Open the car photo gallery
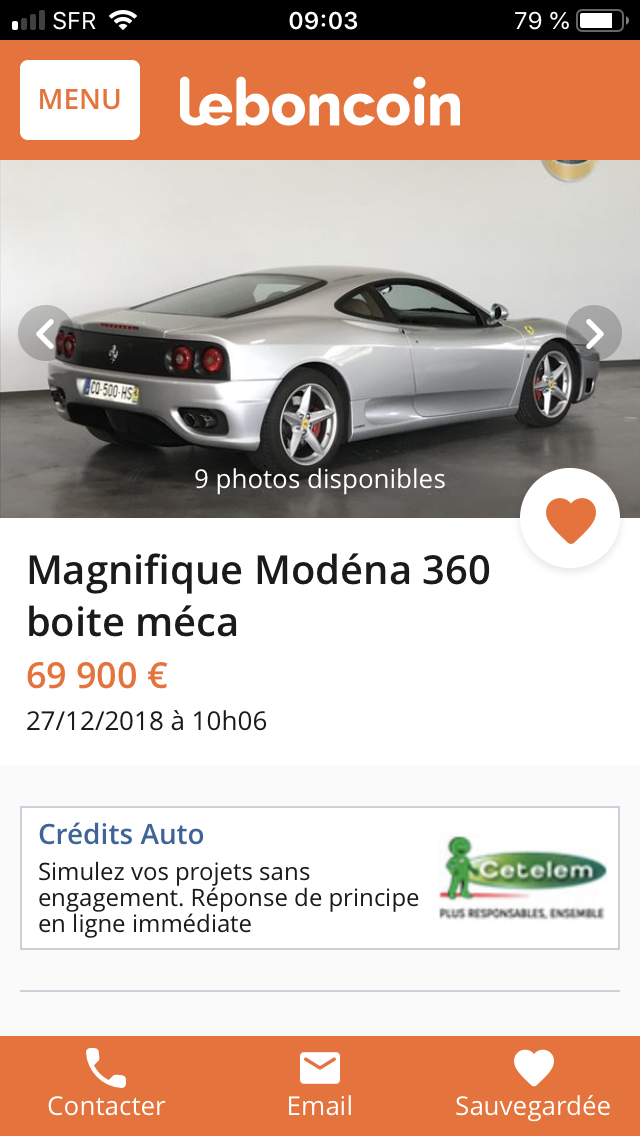The image size is (640, 1136). coord(320,339)
